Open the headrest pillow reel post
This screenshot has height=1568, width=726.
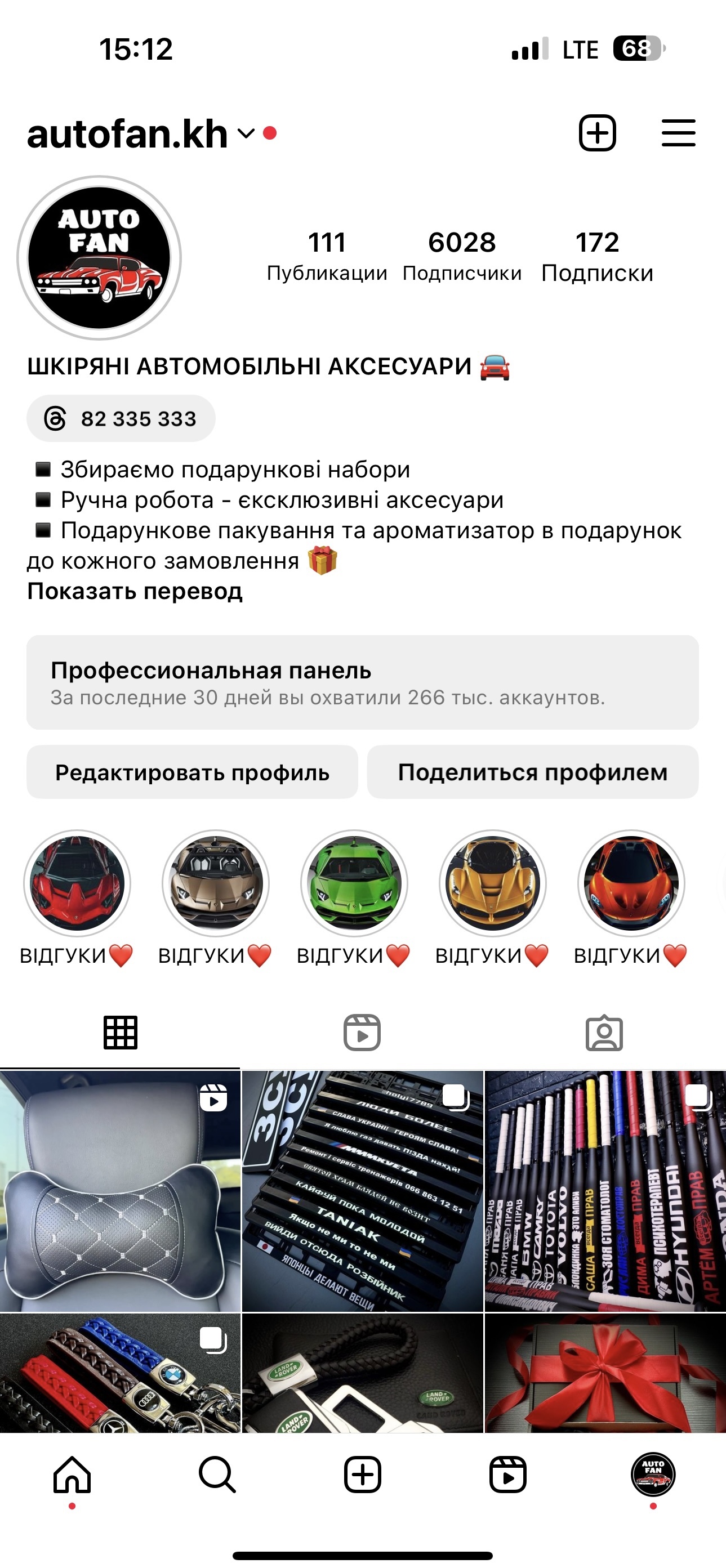120,1191
